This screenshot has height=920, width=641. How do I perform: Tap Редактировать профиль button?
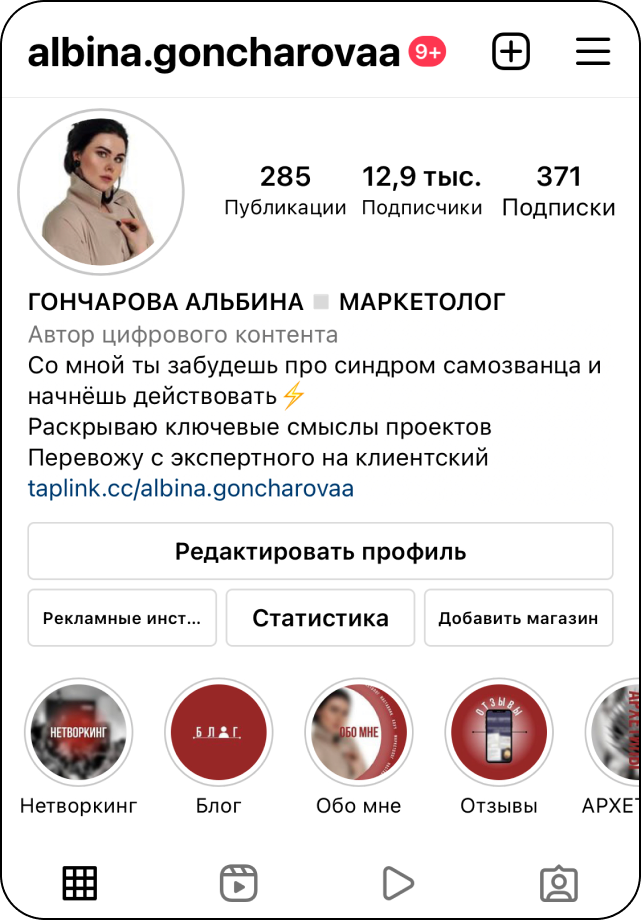(320, 551)
